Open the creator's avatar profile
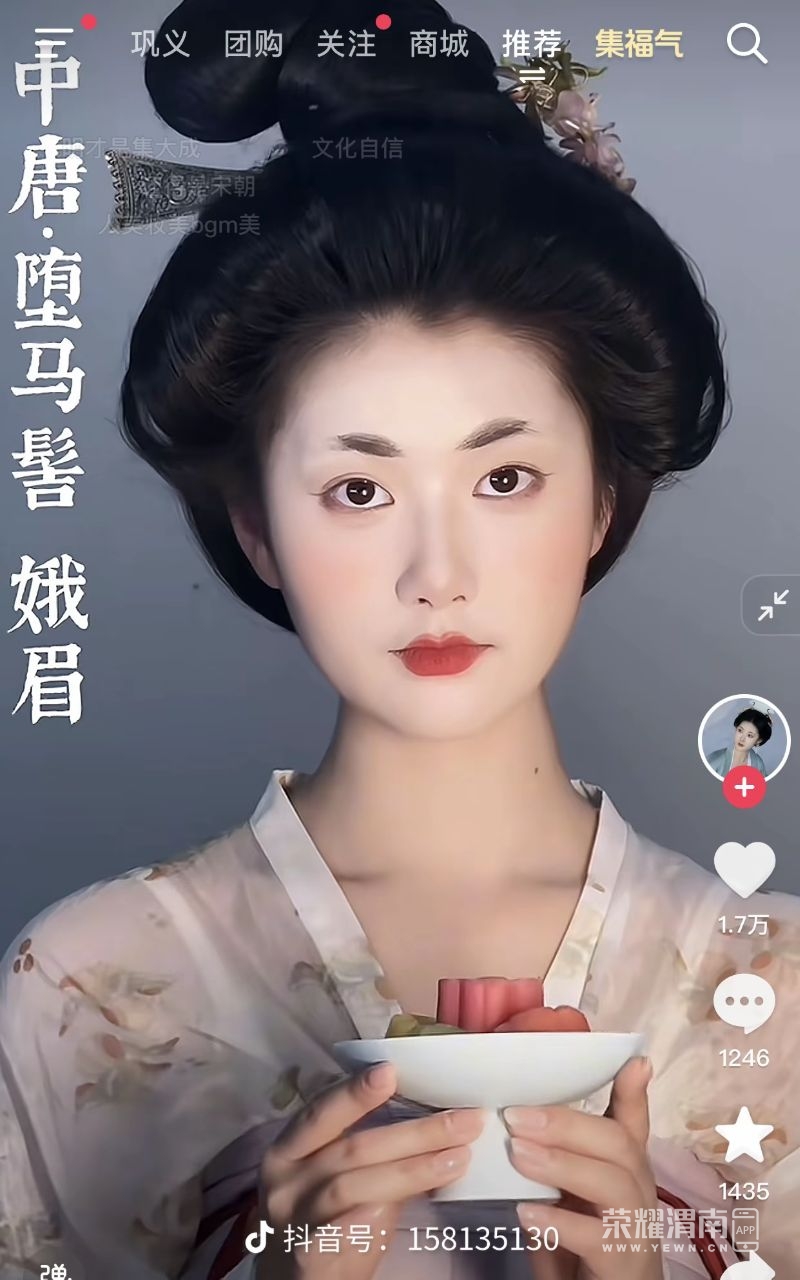The width and height of the screenshot is (800, 1280). pyautogui.click(x=744, y=740)
